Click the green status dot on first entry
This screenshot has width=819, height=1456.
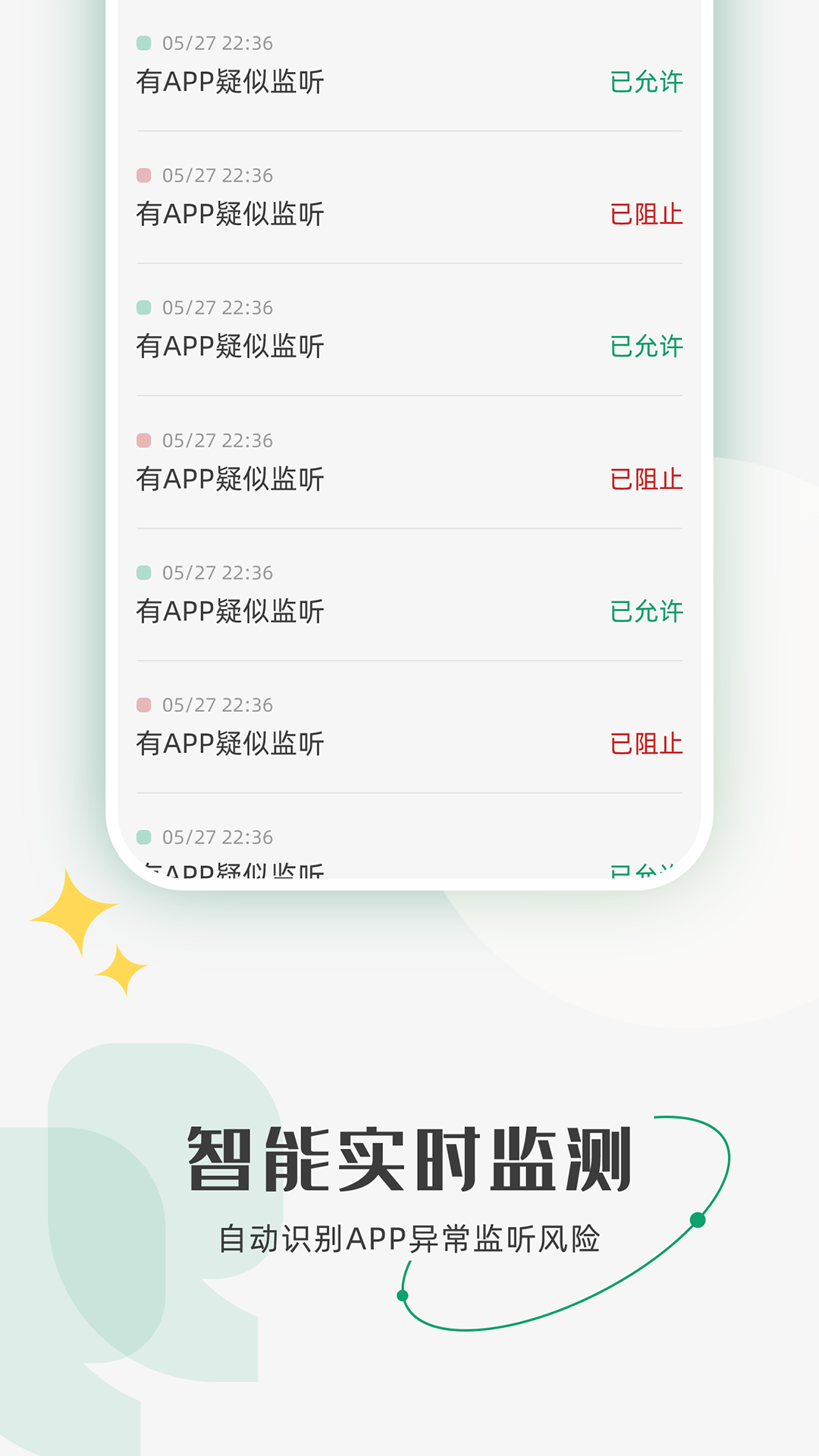(x=144, y=43)
